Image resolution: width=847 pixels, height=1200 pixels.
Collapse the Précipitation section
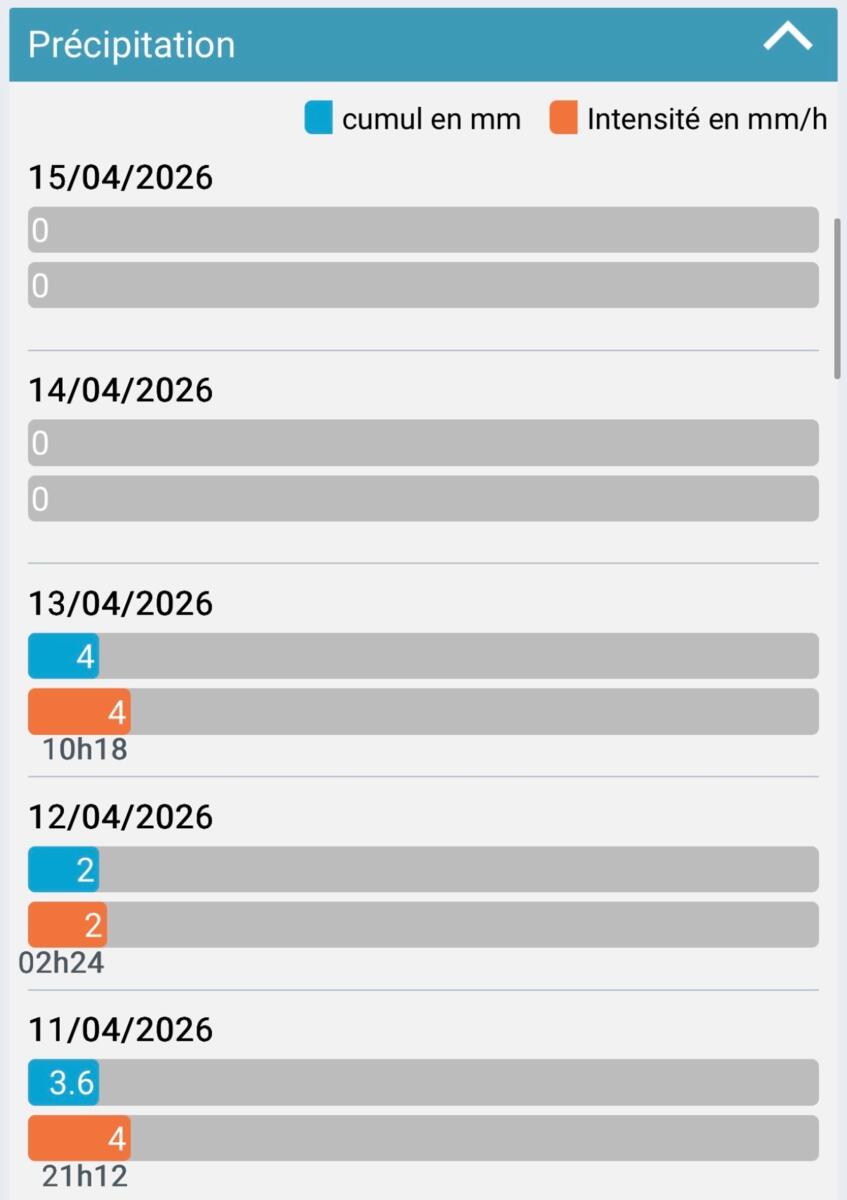point(787,40)
